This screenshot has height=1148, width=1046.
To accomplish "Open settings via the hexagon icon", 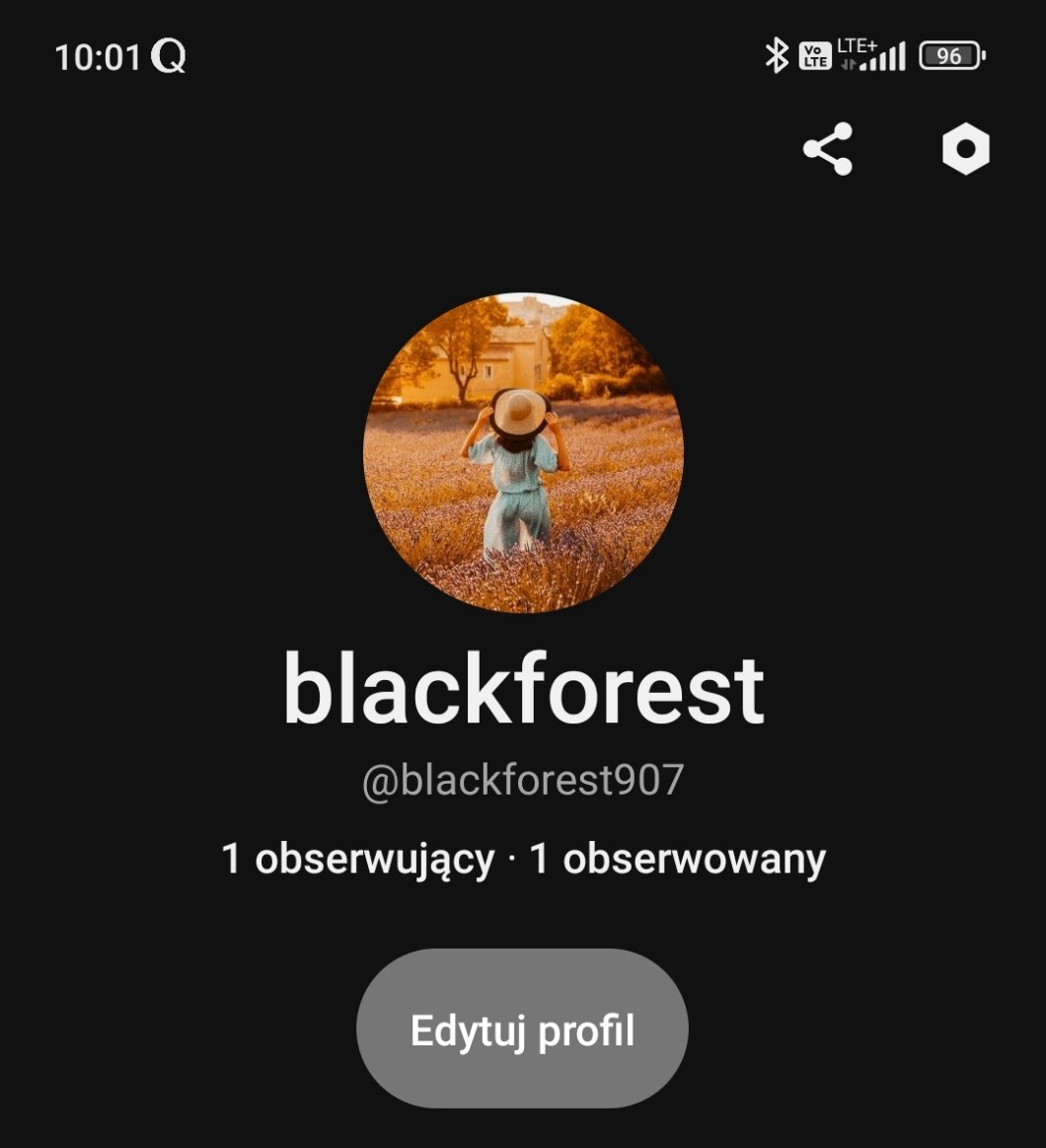I will (x=965, y=149).
